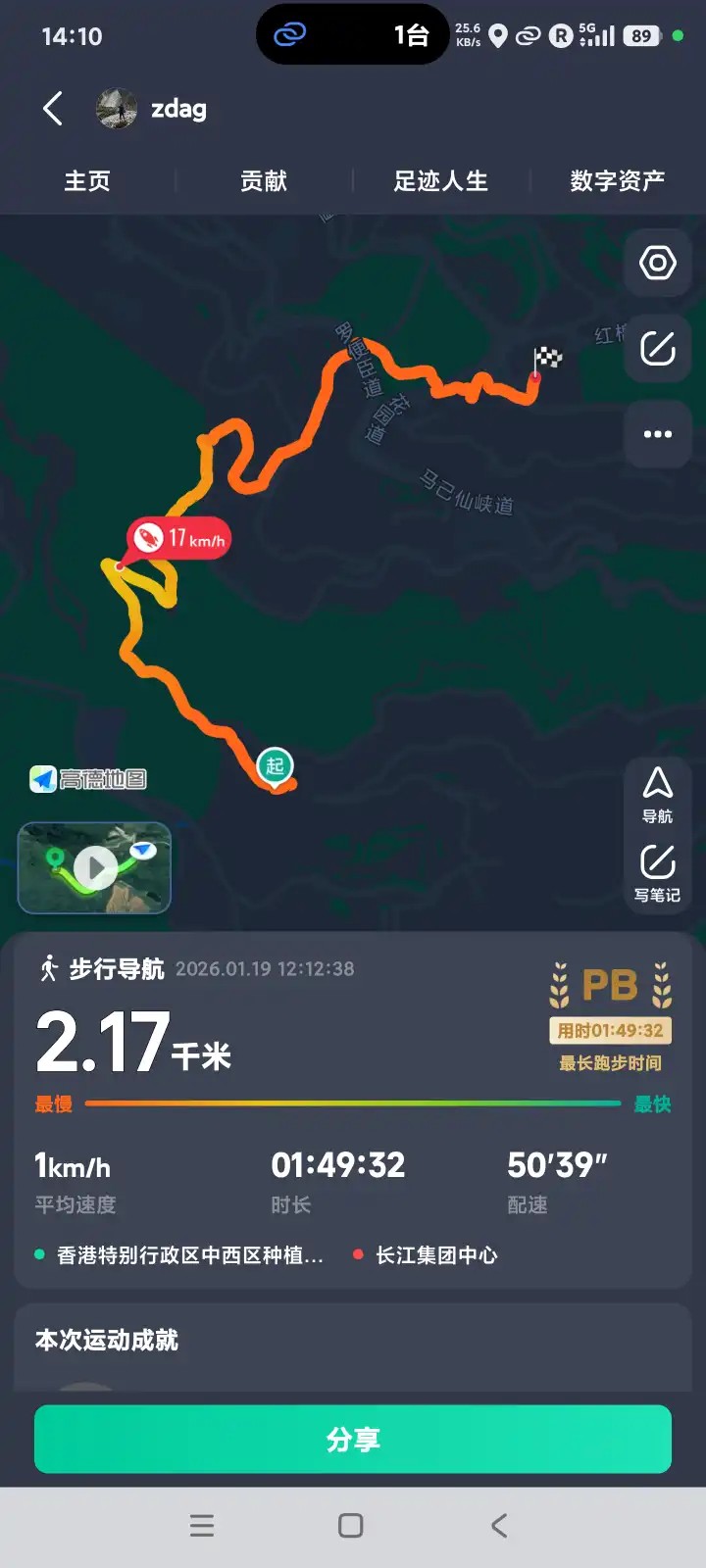Play the track replay video thumbnail
This screenshot has width=706, height=1568.
[x=95, y=868]
